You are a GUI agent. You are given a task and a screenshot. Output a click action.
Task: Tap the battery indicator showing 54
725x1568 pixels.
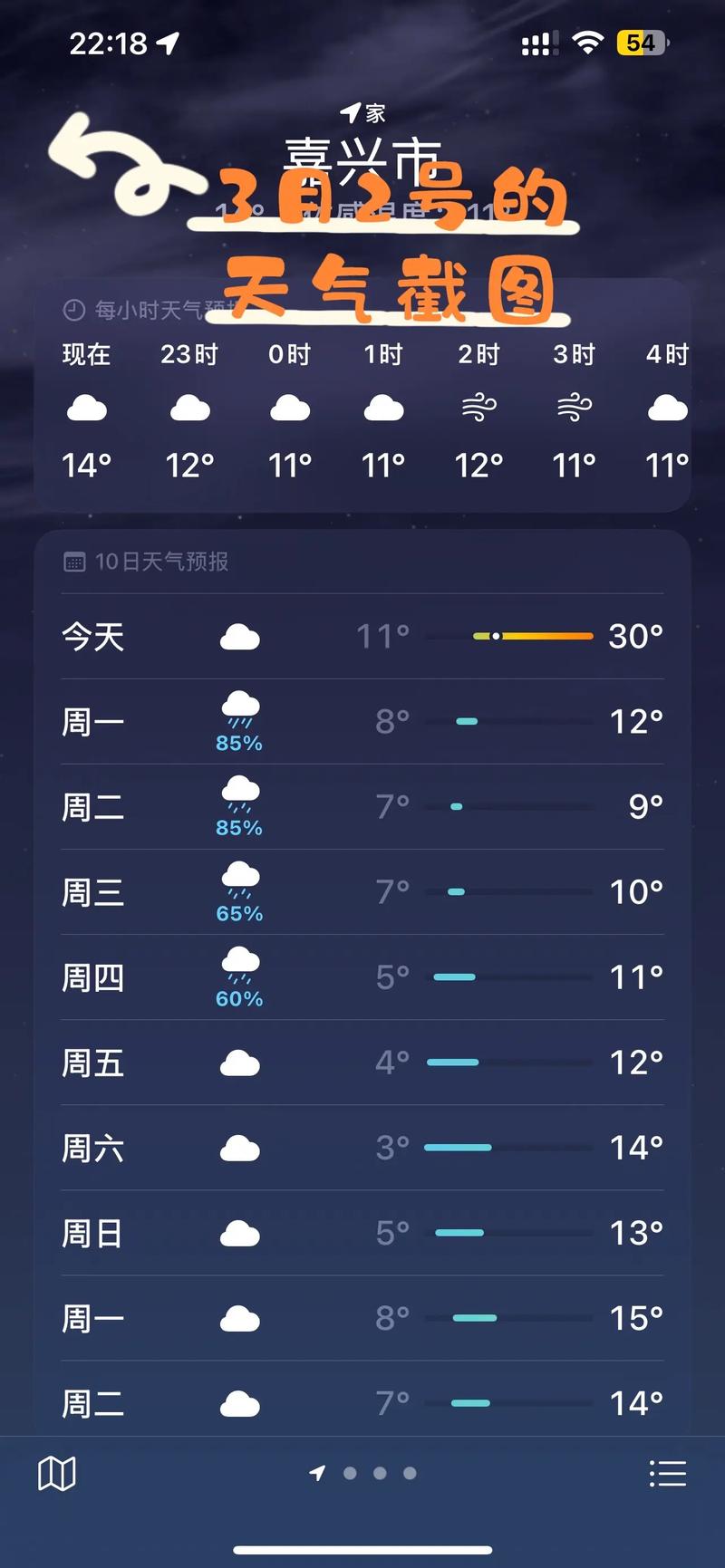tap(640, 42)
